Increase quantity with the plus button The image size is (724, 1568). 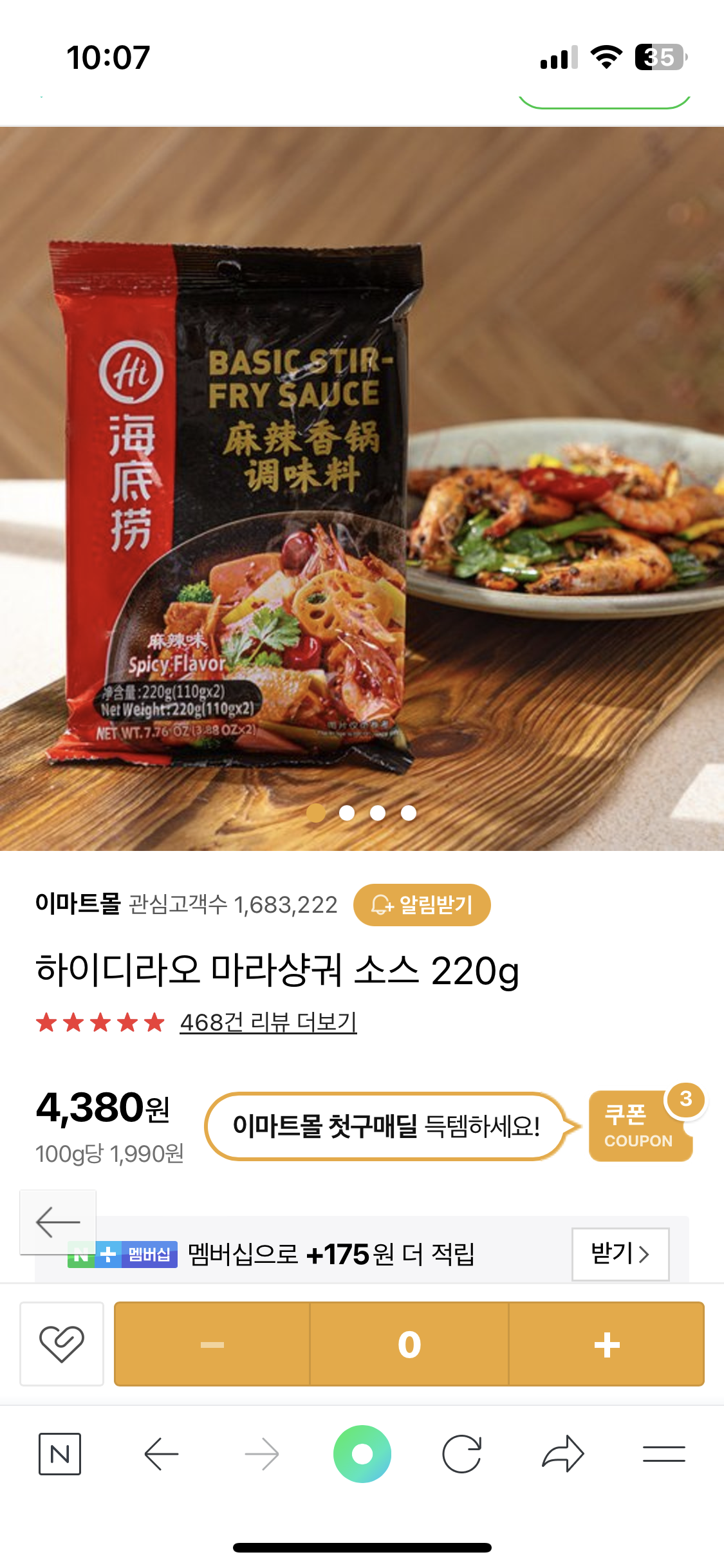606,1344
